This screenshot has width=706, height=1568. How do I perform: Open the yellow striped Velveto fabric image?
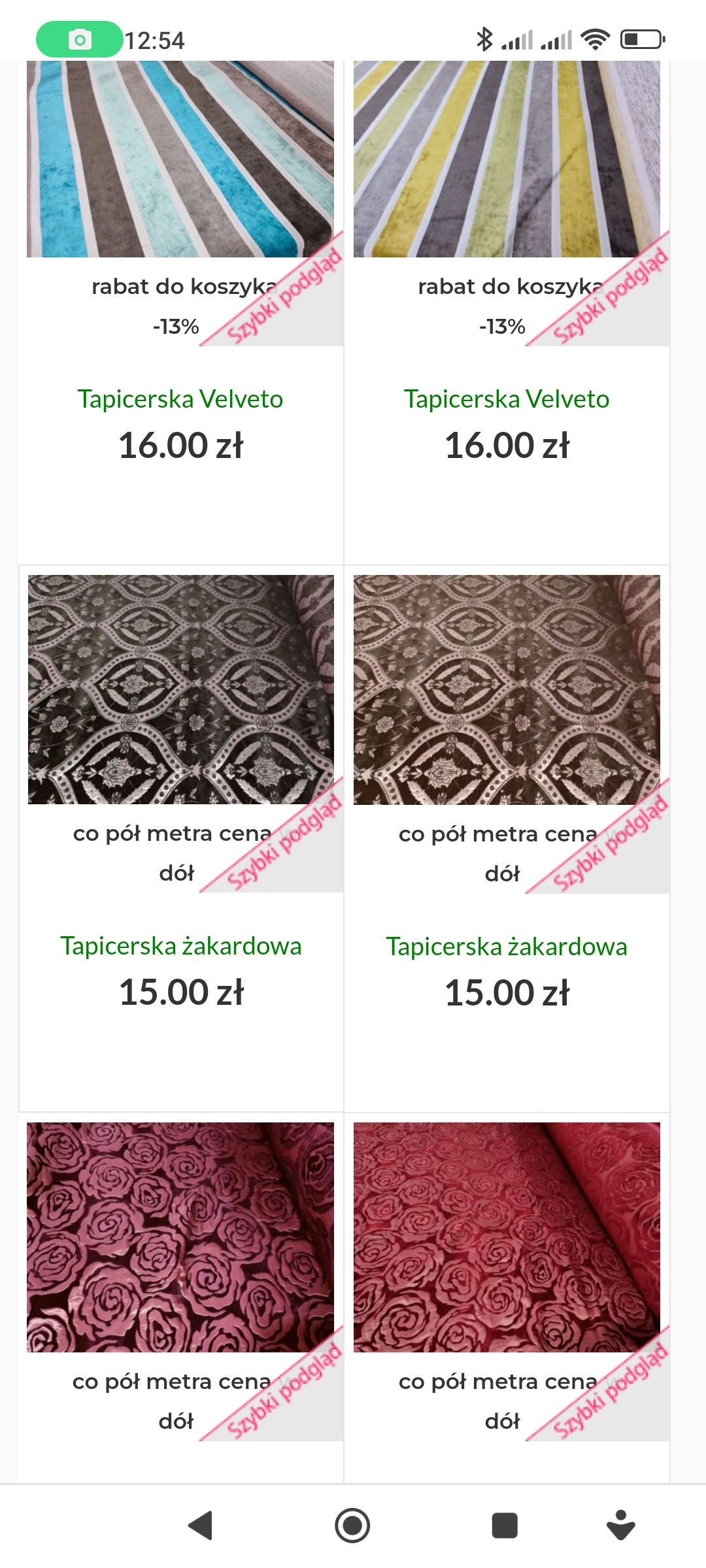[507, 159]
